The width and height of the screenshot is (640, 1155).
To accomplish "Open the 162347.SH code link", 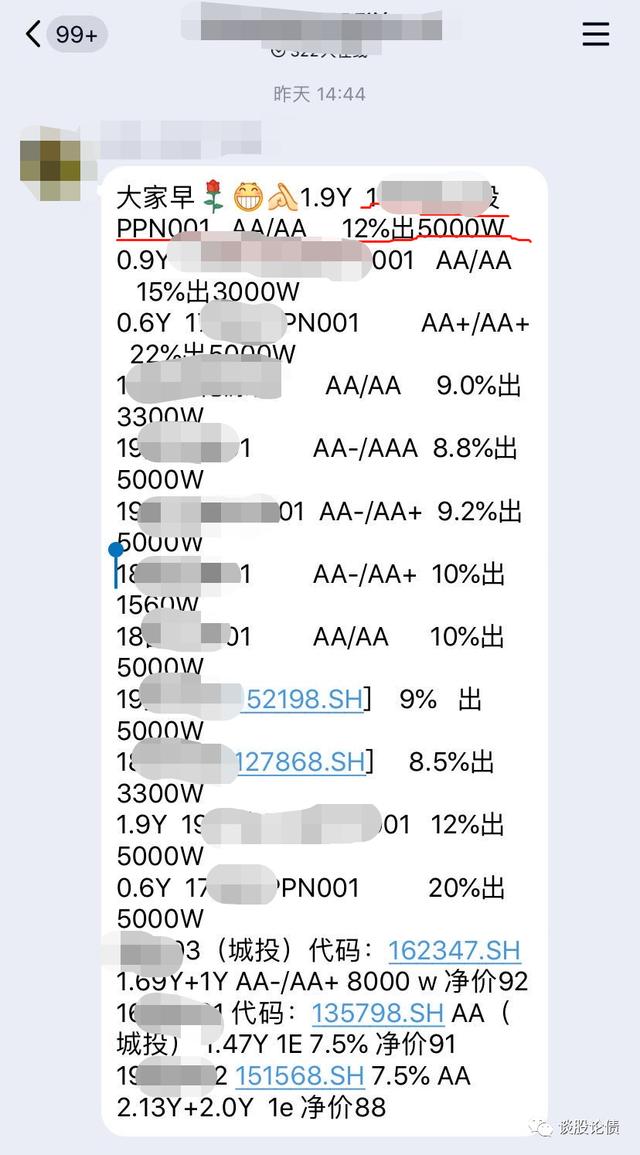I will pyautogui.click(x=454, y=950).
